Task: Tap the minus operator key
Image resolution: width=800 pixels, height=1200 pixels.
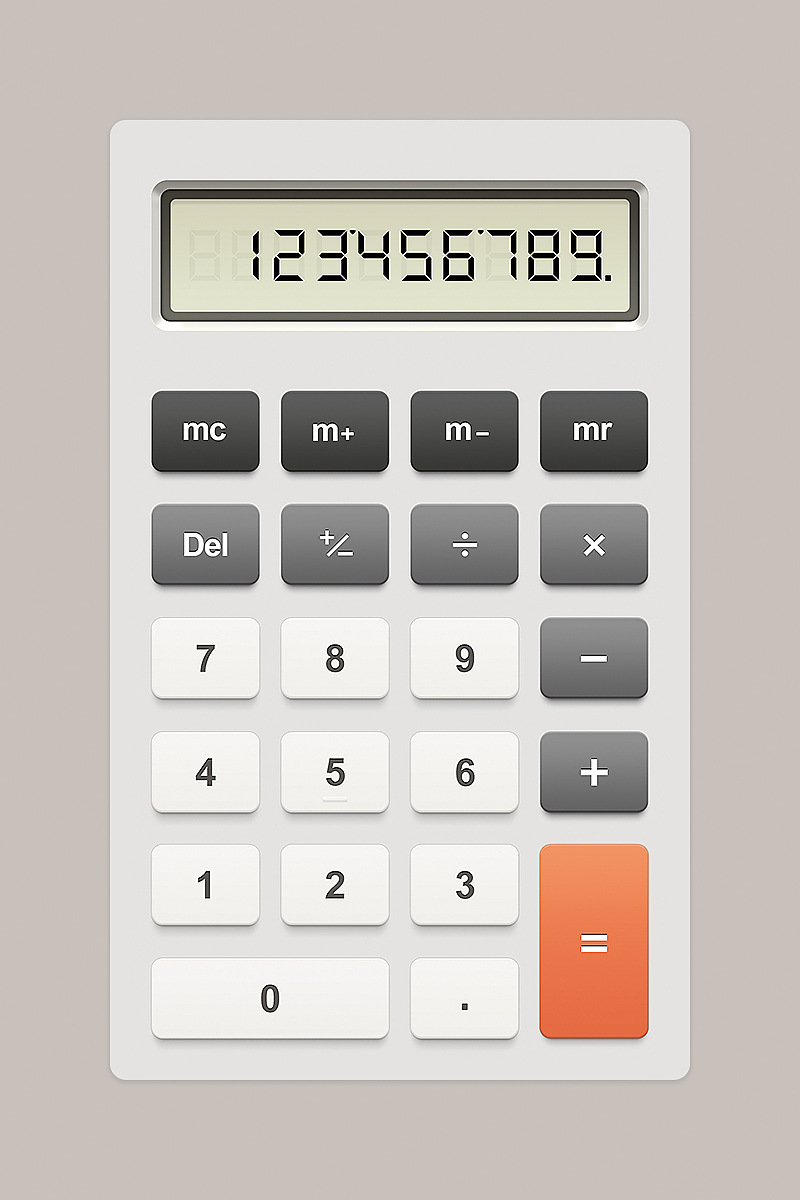Action: [594, 658]
